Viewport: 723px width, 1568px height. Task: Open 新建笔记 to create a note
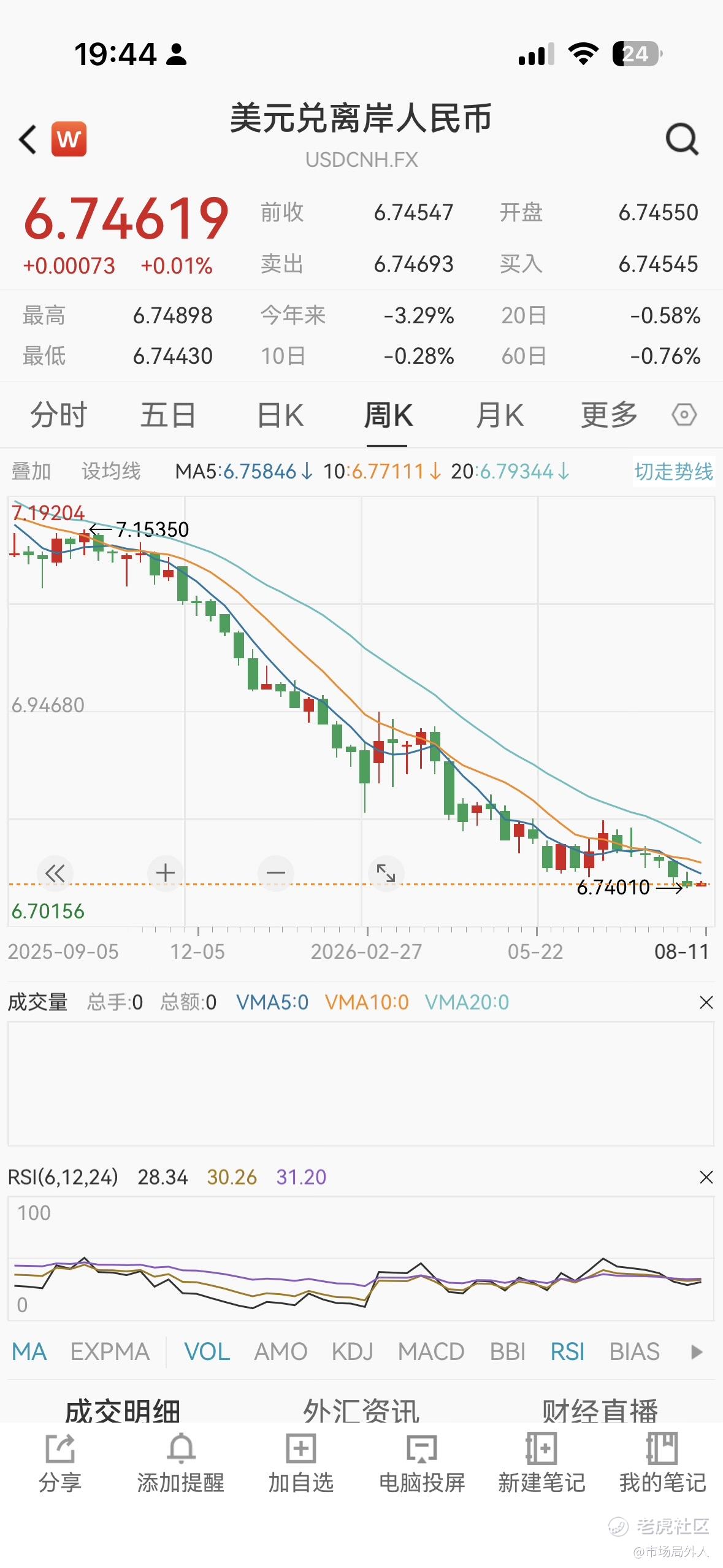(541, 1464)
